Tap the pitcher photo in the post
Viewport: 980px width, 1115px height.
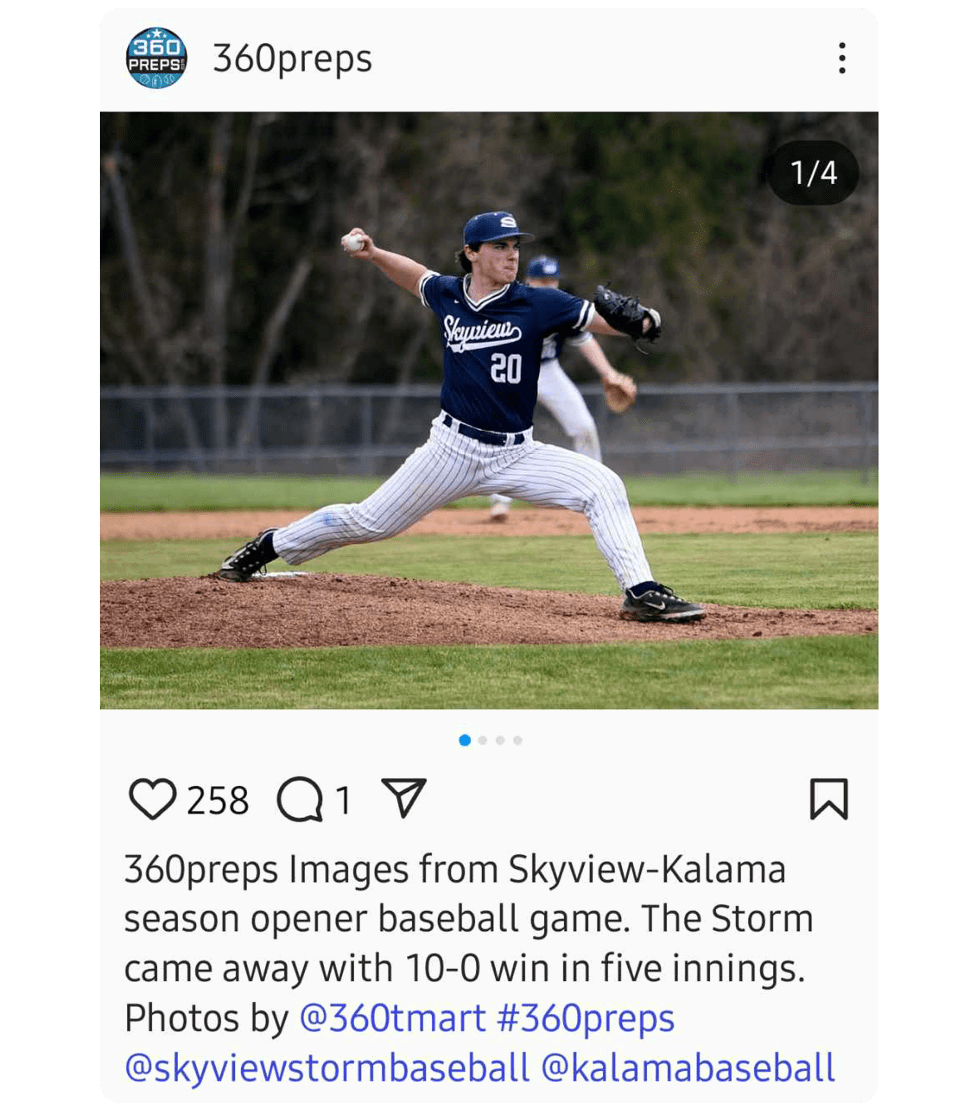489,410
